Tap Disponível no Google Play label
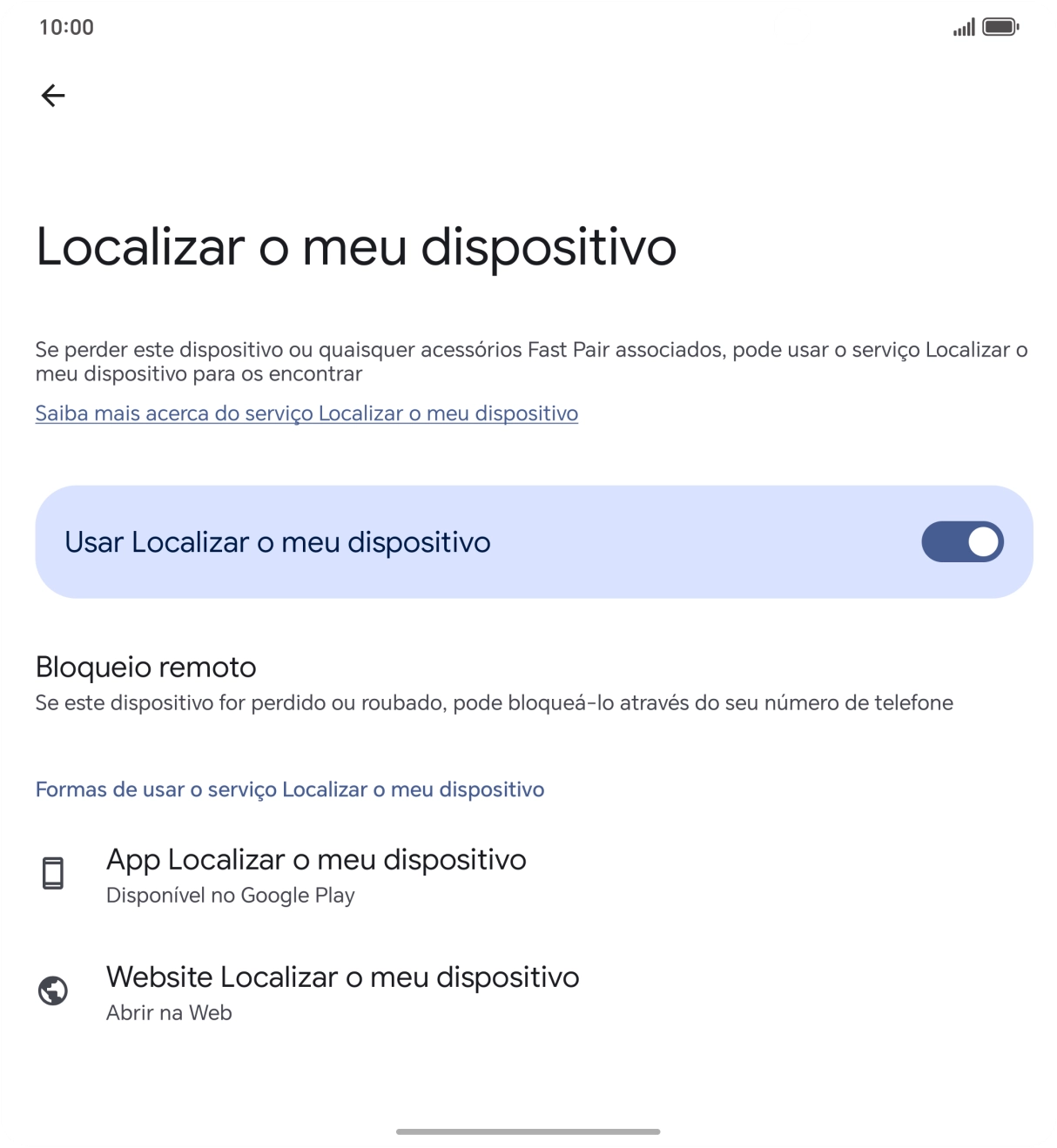Viewport: 1057px width, 1148px height. coord(230,895)
